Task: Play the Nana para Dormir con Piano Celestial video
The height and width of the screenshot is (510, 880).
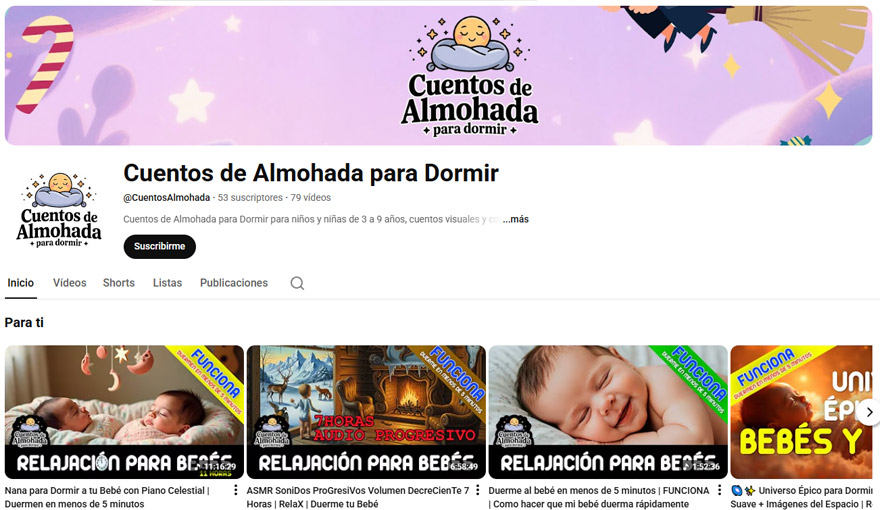Action: (x=124, y=412)
